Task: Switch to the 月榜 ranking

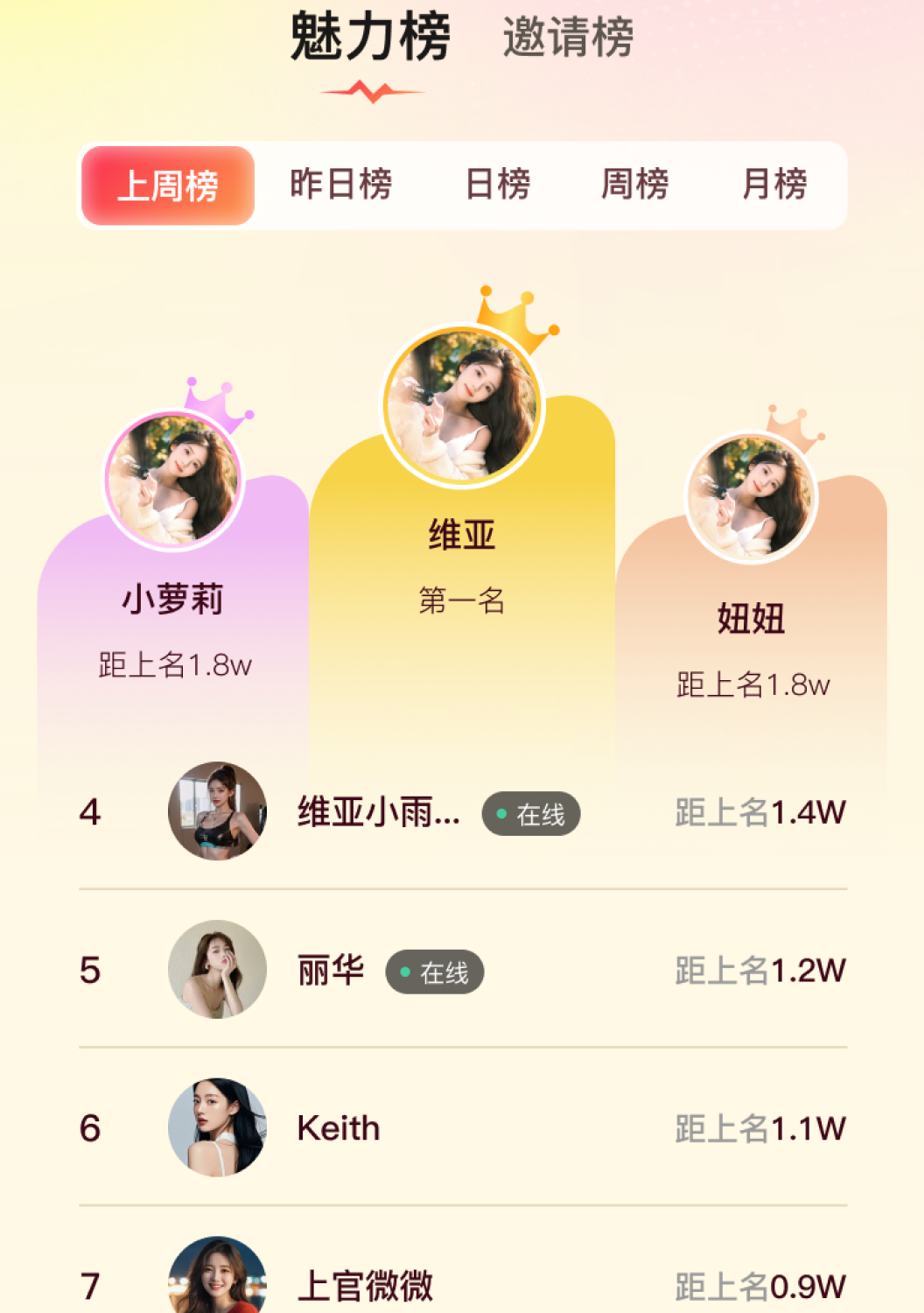Action: point(774,185)
